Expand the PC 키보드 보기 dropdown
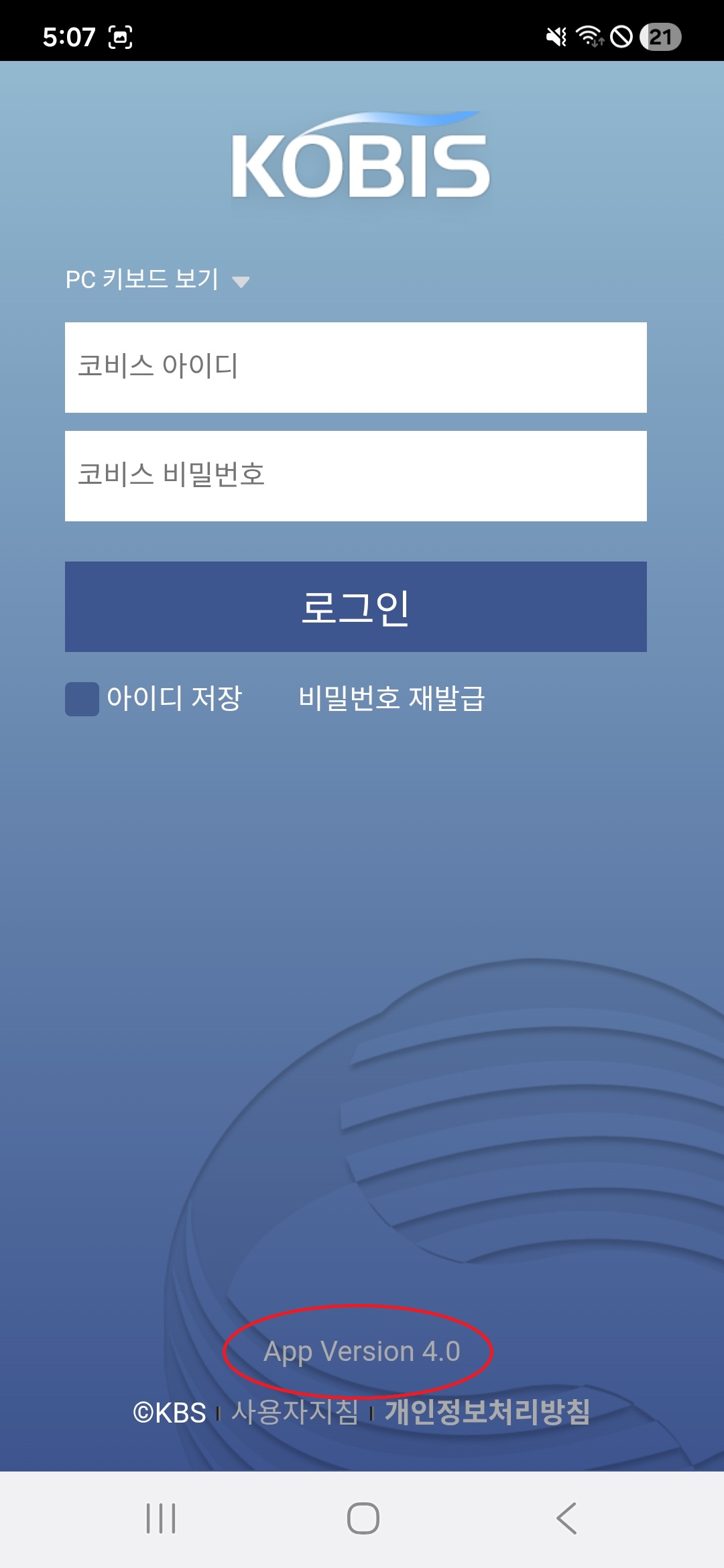Image resolution: width=724 pixels, height=1568 pixels. 158,279
